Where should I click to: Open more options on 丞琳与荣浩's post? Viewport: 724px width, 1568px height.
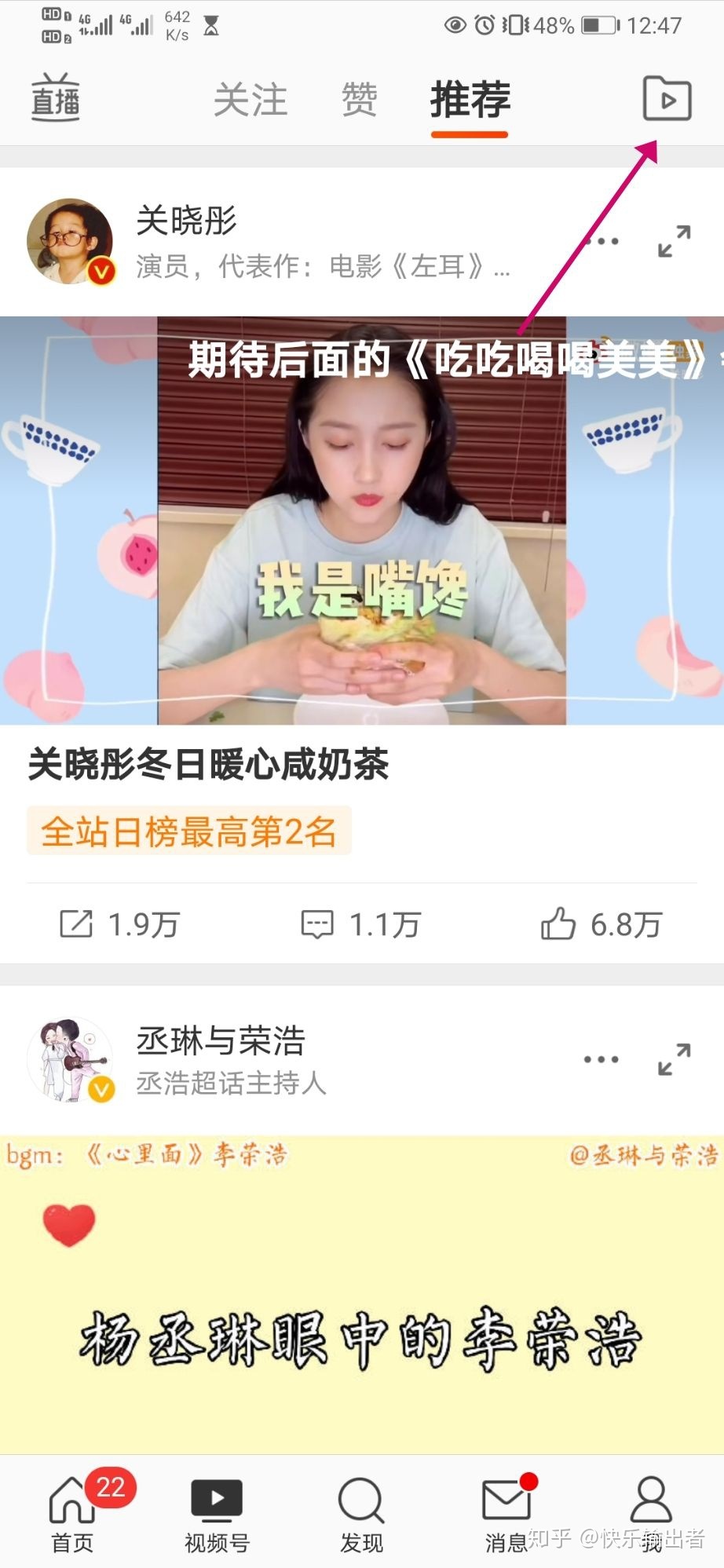601,1059
